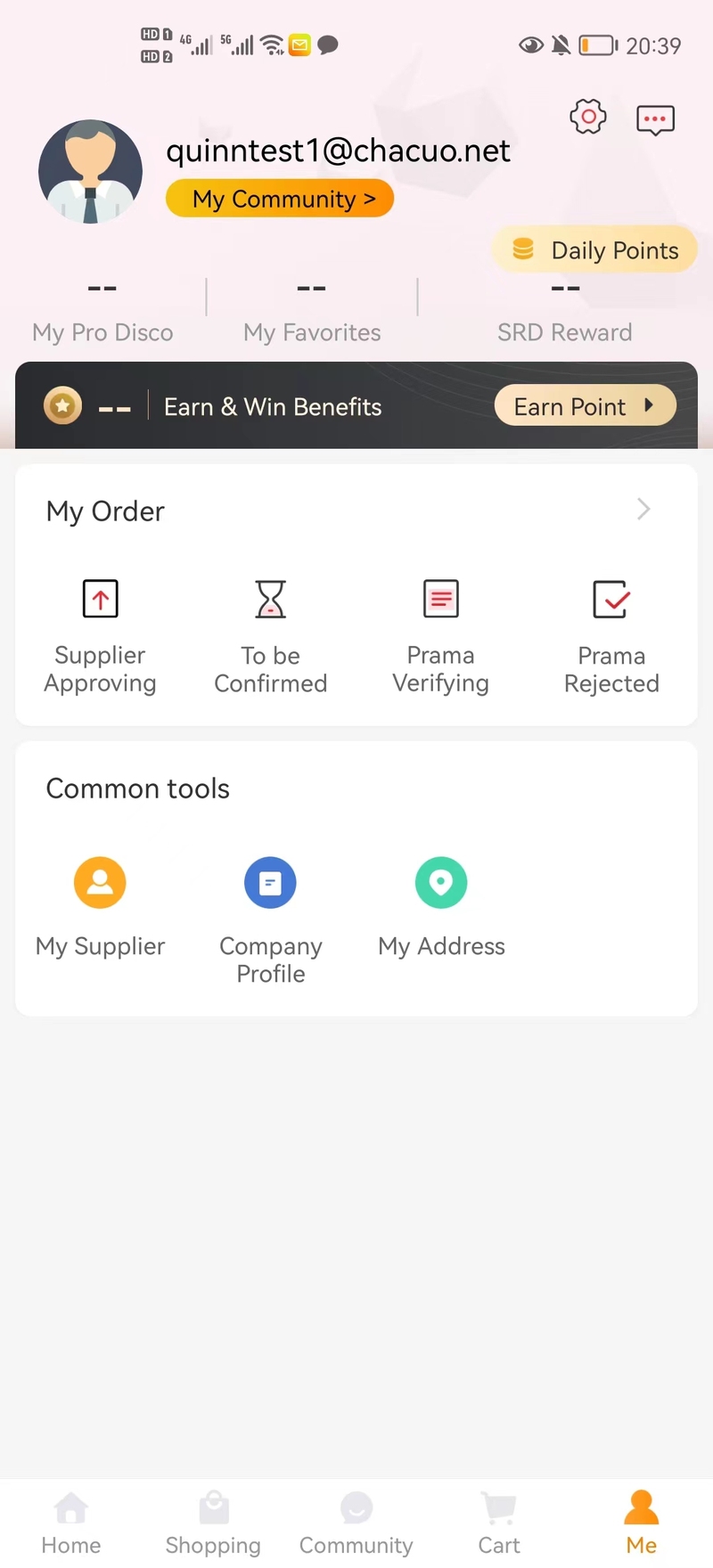Open To be Confirmed orders
The height and width of the screenshot is (1568, 713).
click(x=271, y=635)
